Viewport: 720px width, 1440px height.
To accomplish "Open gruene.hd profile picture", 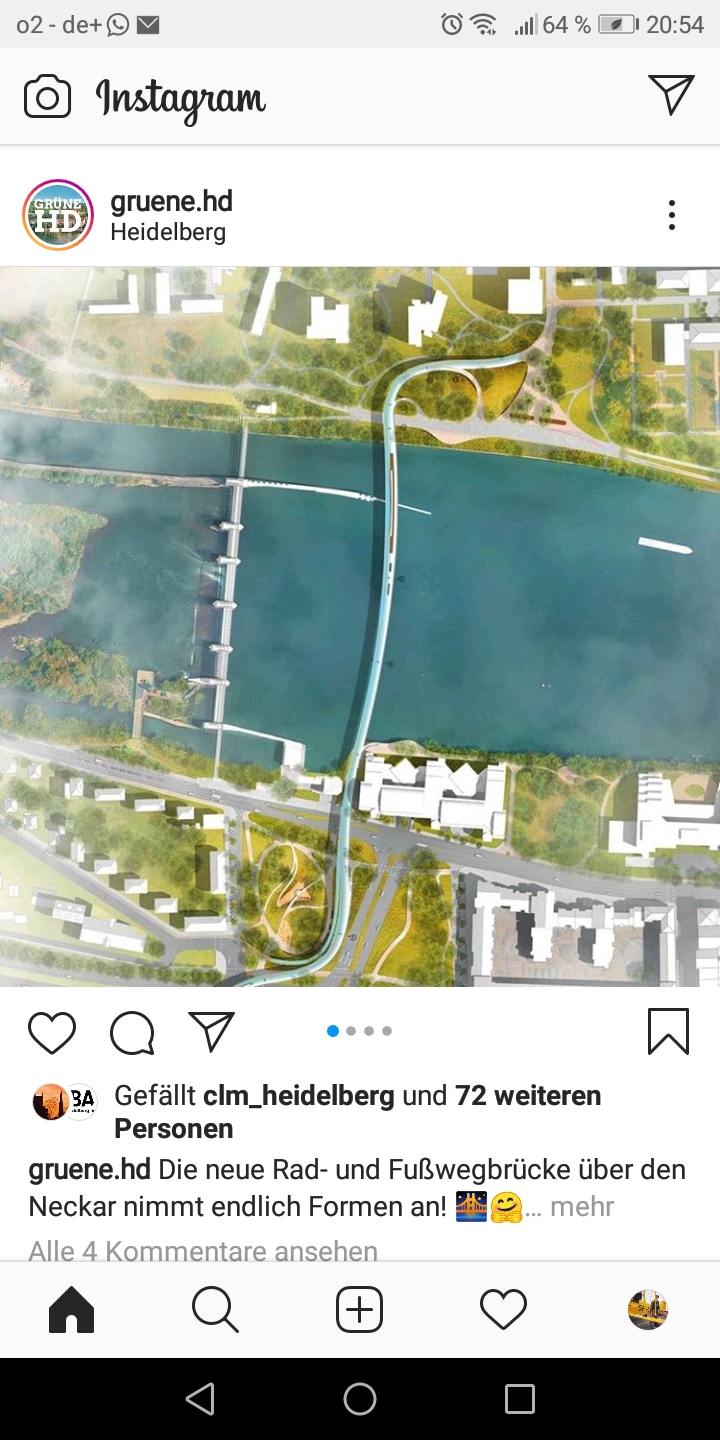I will point(58,215).
